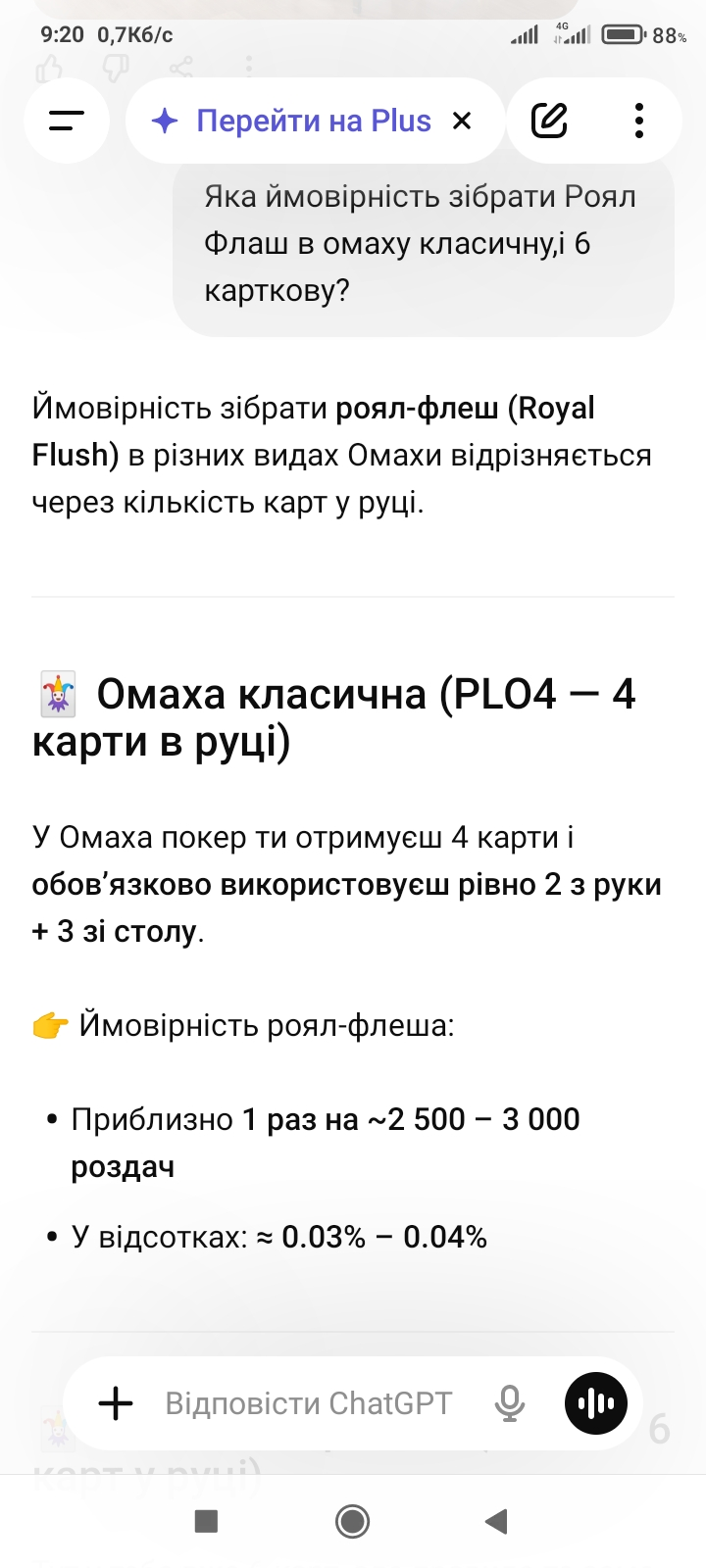Screen dimensions: 706x1568
Task: Tap the Перейти на Plus upgrade button
Action: tap(292, 121)
